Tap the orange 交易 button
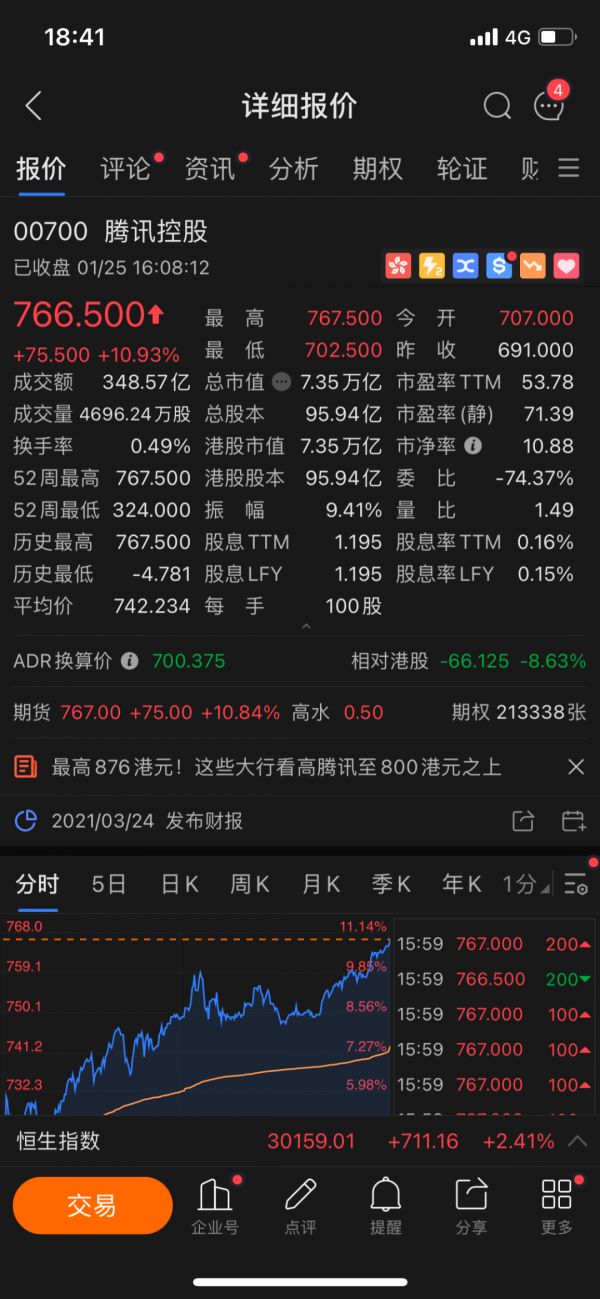The height and width of the screenshot is (1299, 600). coord(92,1205)
